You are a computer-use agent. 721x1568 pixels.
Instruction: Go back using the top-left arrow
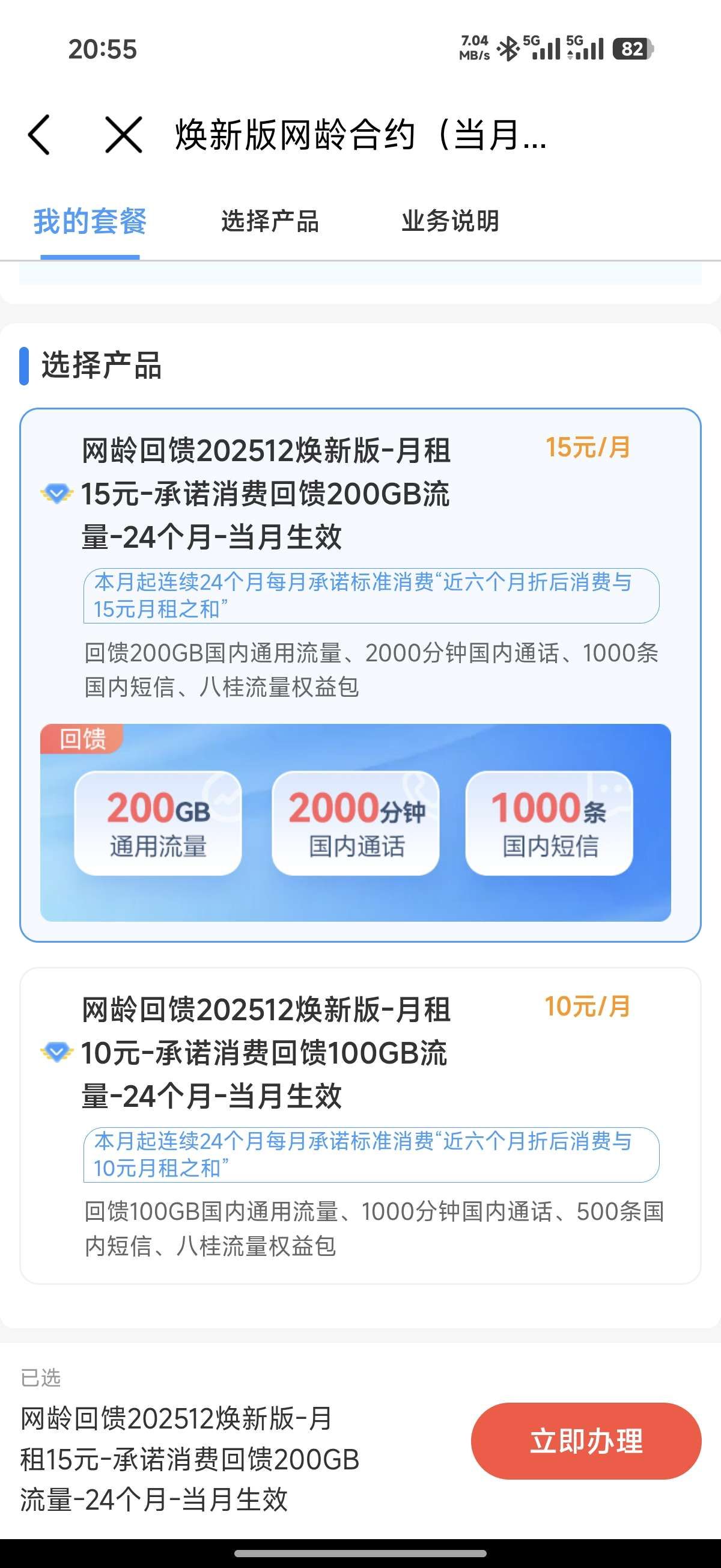39,135
